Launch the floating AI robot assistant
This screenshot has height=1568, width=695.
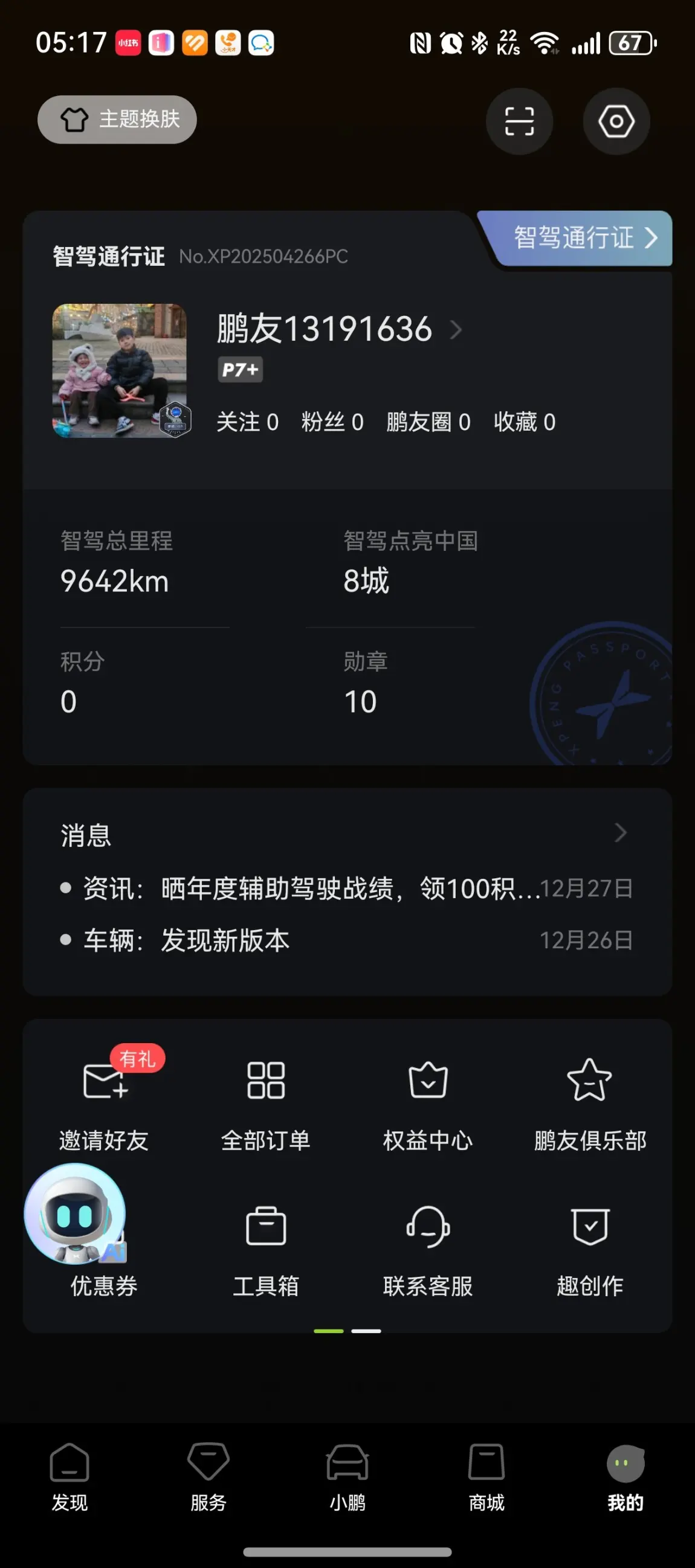click(x=75, y=1213)
